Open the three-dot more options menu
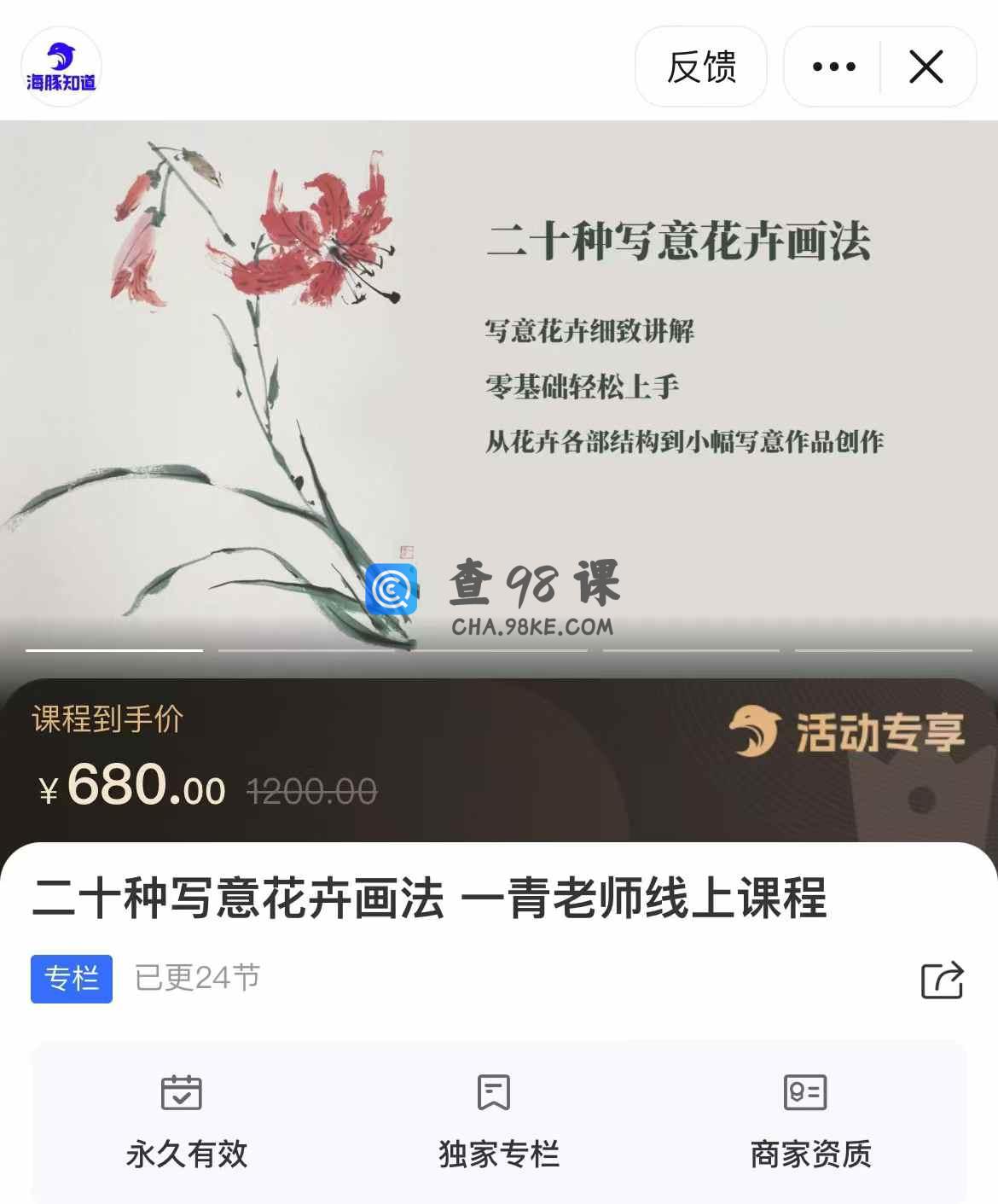Viewport: 998px width, 1204px height. [833, 67]
